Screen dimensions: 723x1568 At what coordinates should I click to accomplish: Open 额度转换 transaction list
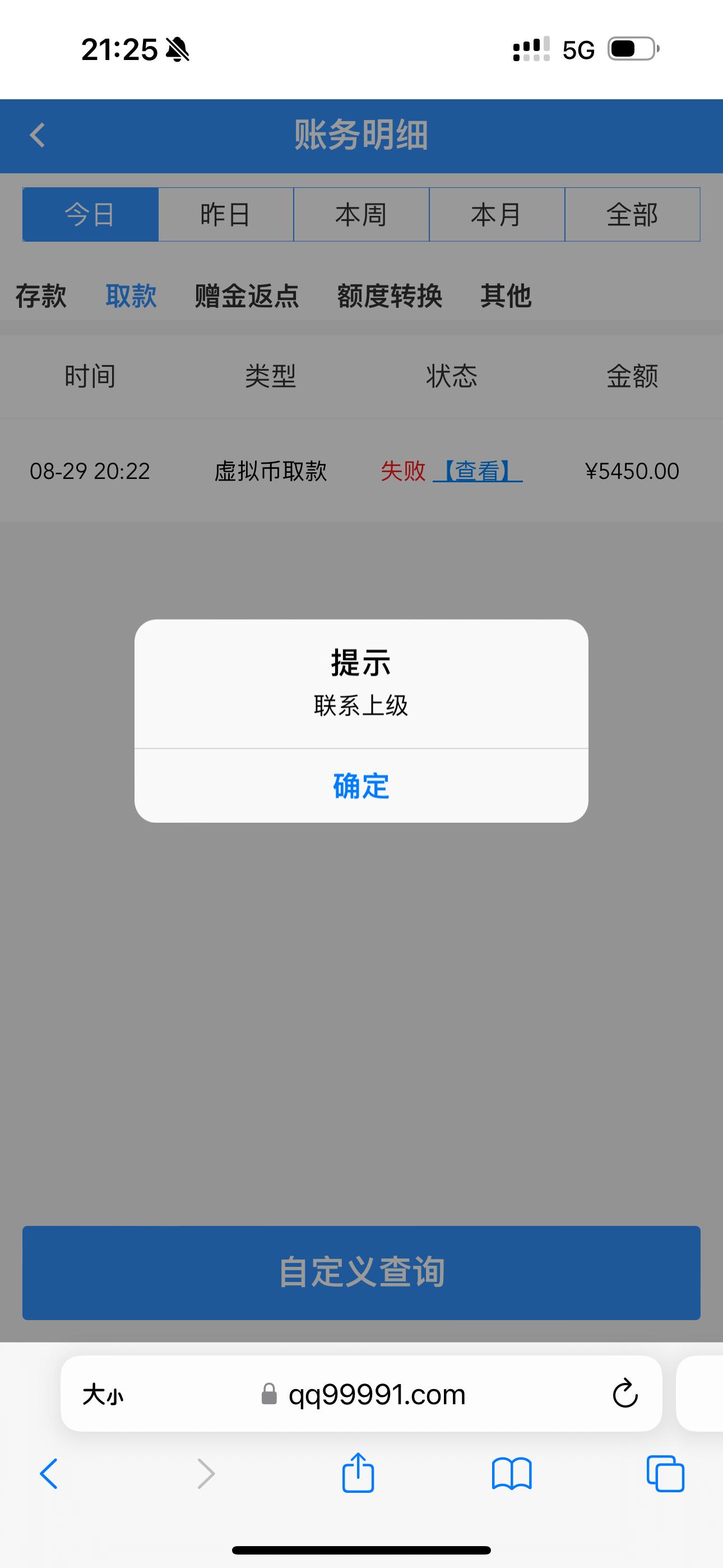click(x=390, y=296)
